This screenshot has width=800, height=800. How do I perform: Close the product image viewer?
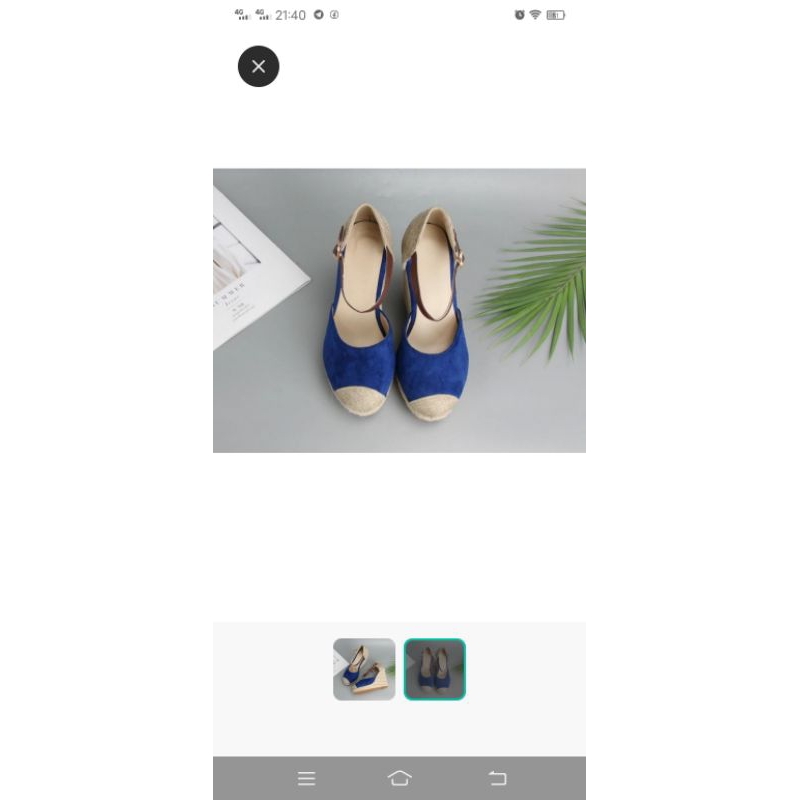point(258,66)
